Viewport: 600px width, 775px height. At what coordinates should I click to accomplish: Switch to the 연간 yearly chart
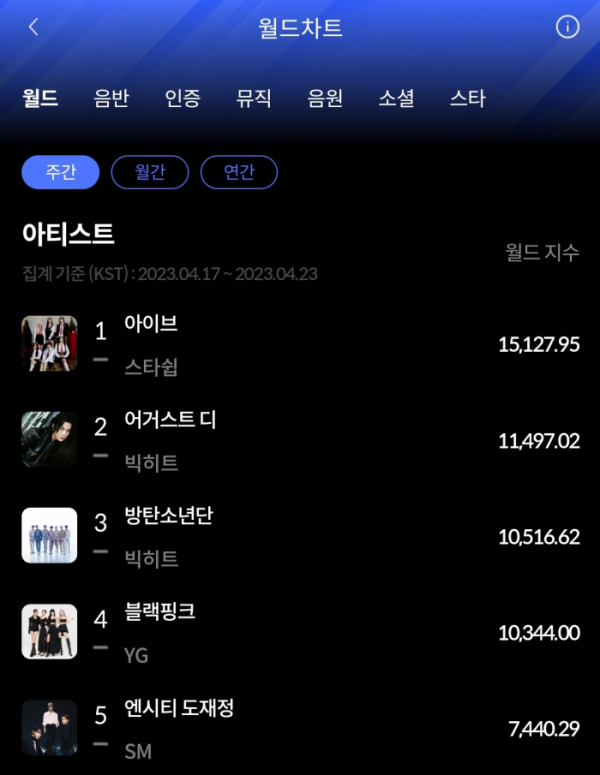[x=239, y=172]
